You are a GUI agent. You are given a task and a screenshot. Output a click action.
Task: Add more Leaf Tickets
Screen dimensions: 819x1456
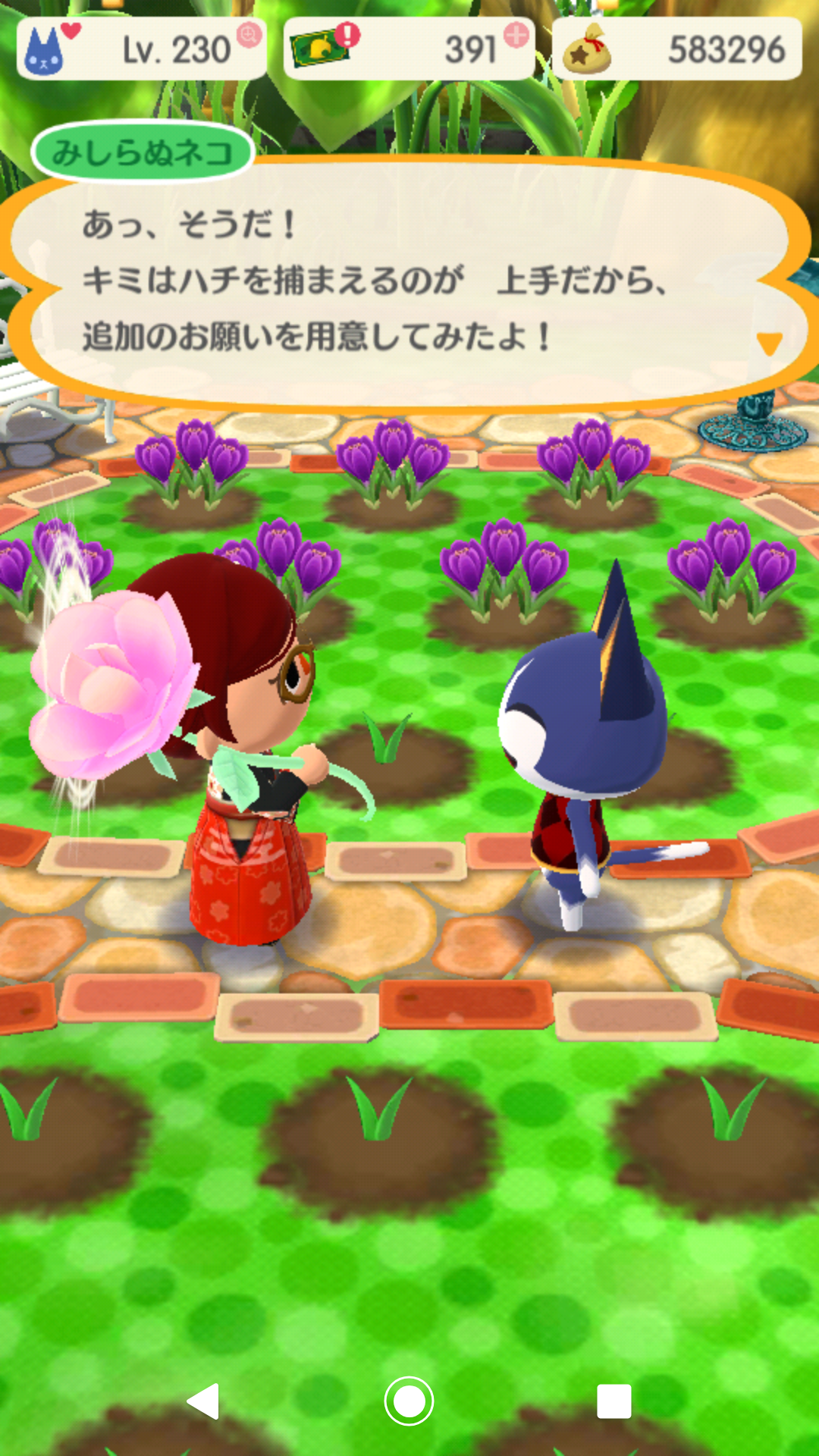[516, 36]
